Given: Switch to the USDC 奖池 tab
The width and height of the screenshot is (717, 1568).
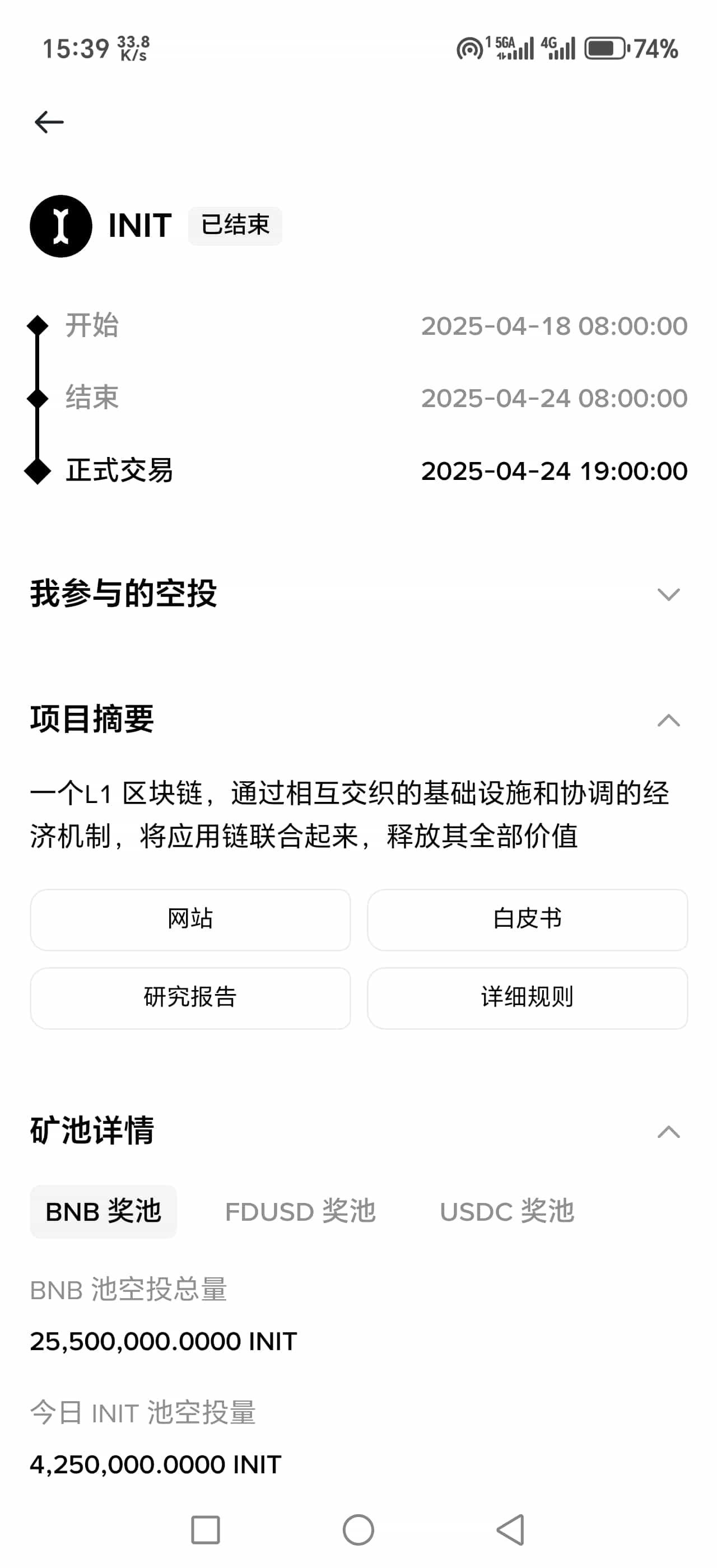Looking at the screenshot, I should point(506,1211).
